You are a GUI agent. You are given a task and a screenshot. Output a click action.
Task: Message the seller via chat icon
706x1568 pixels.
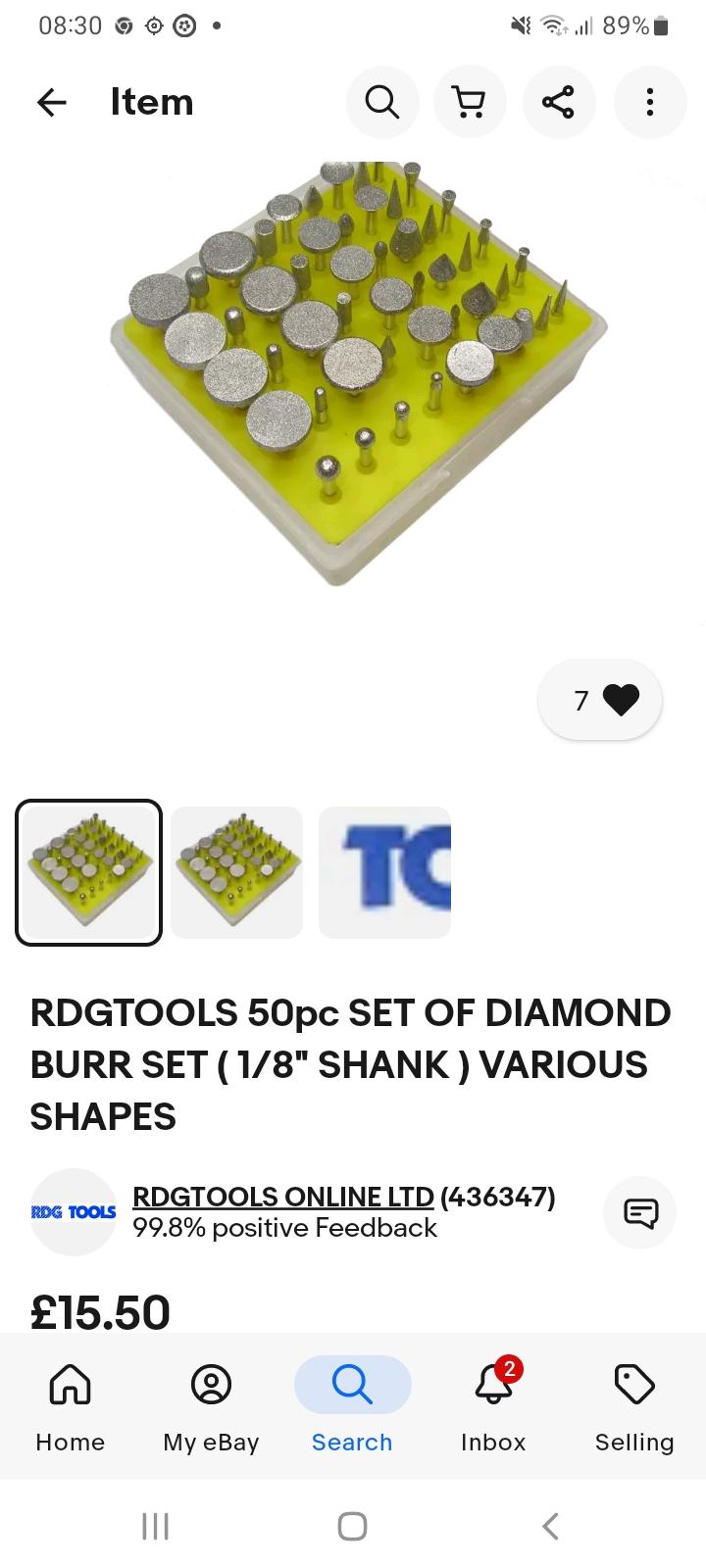point(640,1213)
